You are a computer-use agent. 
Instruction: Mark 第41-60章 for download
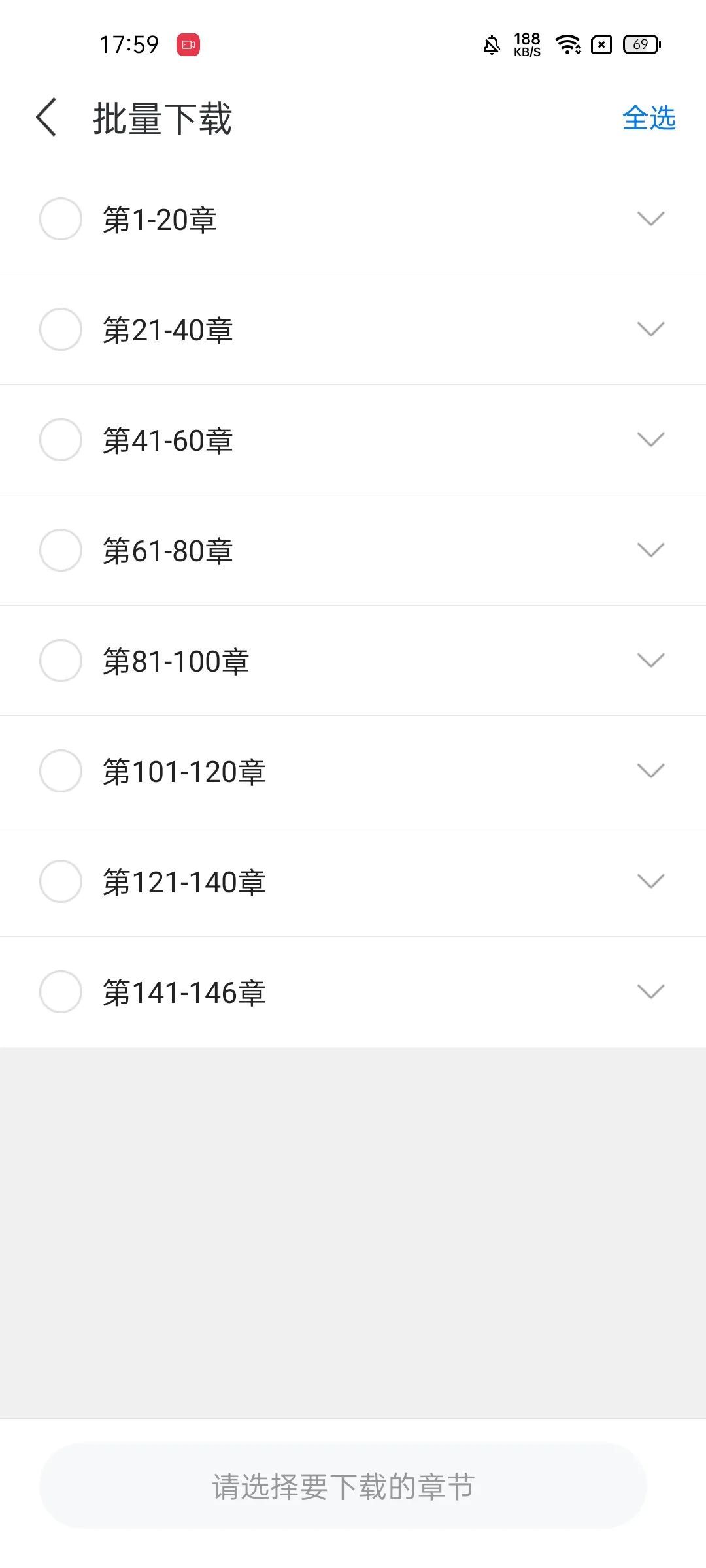[61, 440]
